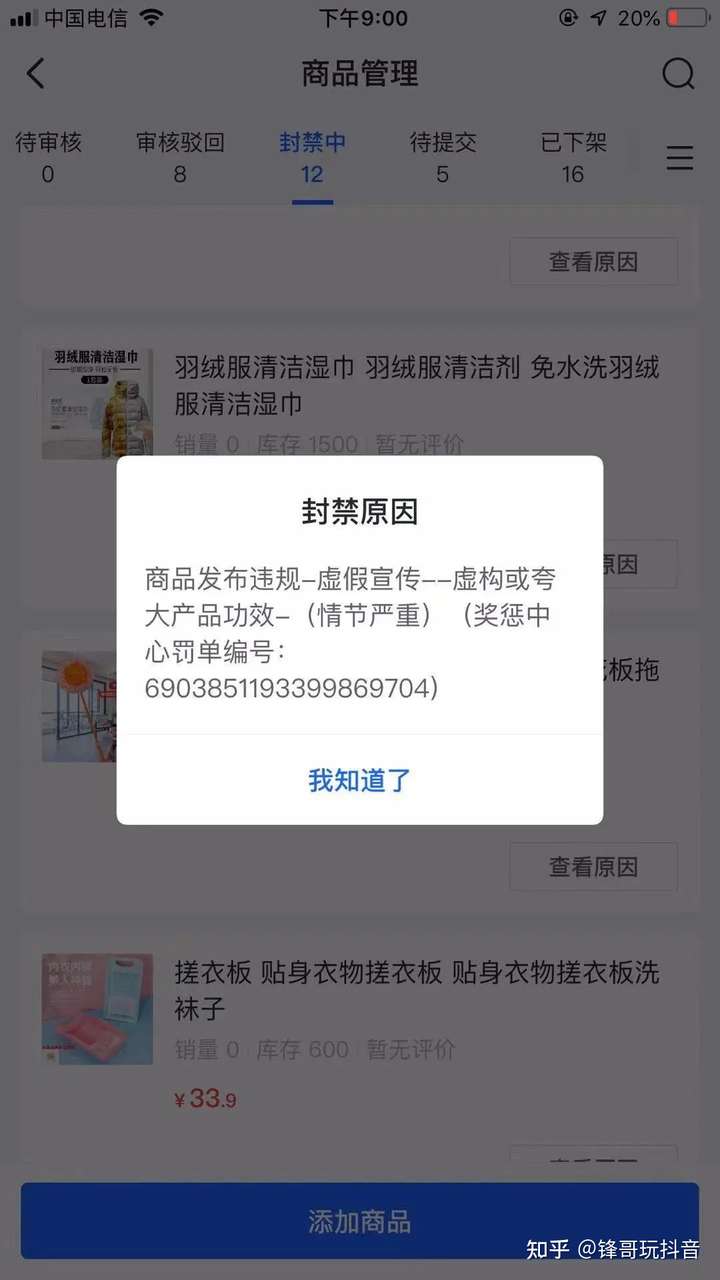The height and width of the screenshot is (1280, 720).
Task: Open the 羽绒服清洁湿巾 product card
Action: coord(416,386)
